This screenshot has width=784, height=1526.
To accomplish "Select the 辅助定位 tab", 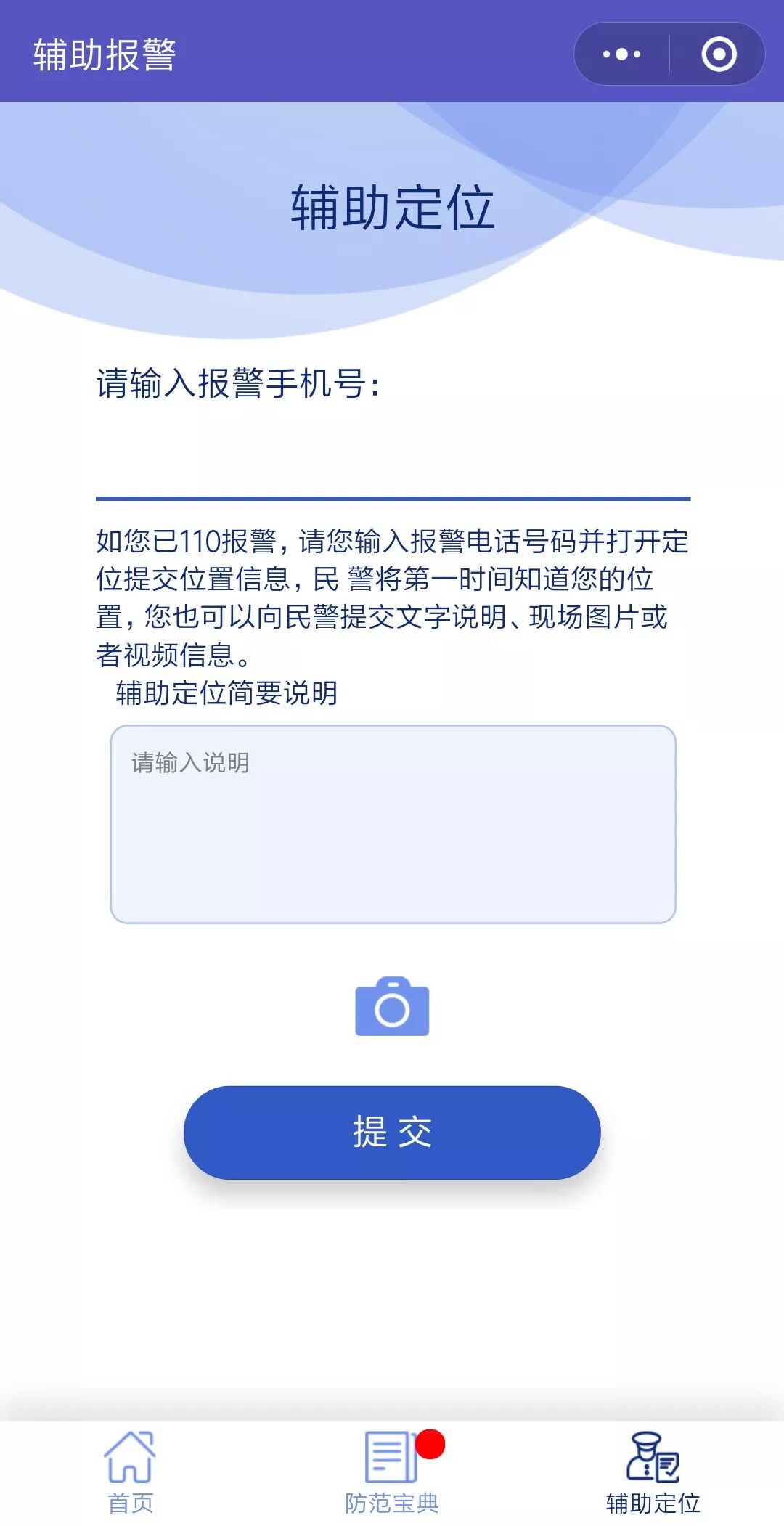I will tap(653, 1472).
